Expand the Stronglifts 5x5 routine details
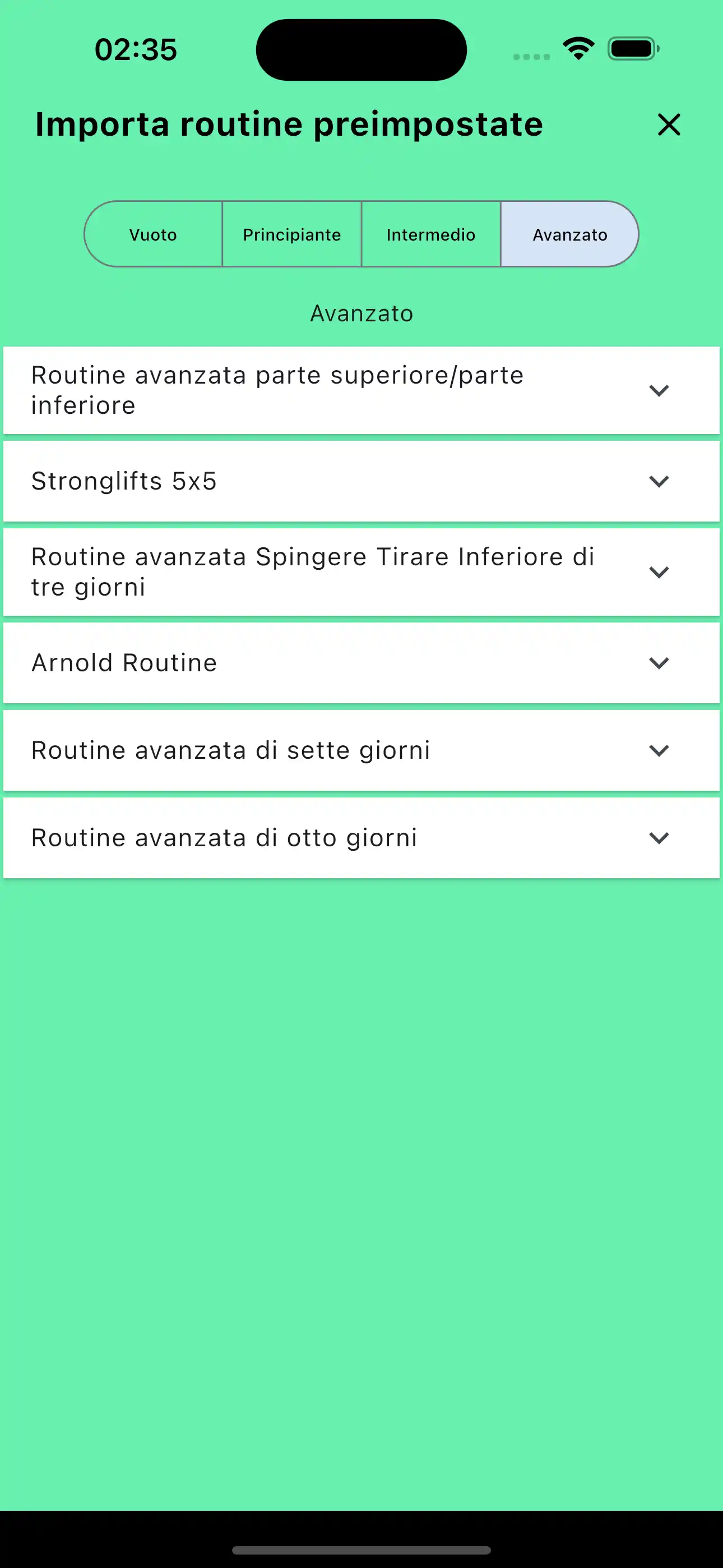The image size is (723, 1568). tap(659, 481)
